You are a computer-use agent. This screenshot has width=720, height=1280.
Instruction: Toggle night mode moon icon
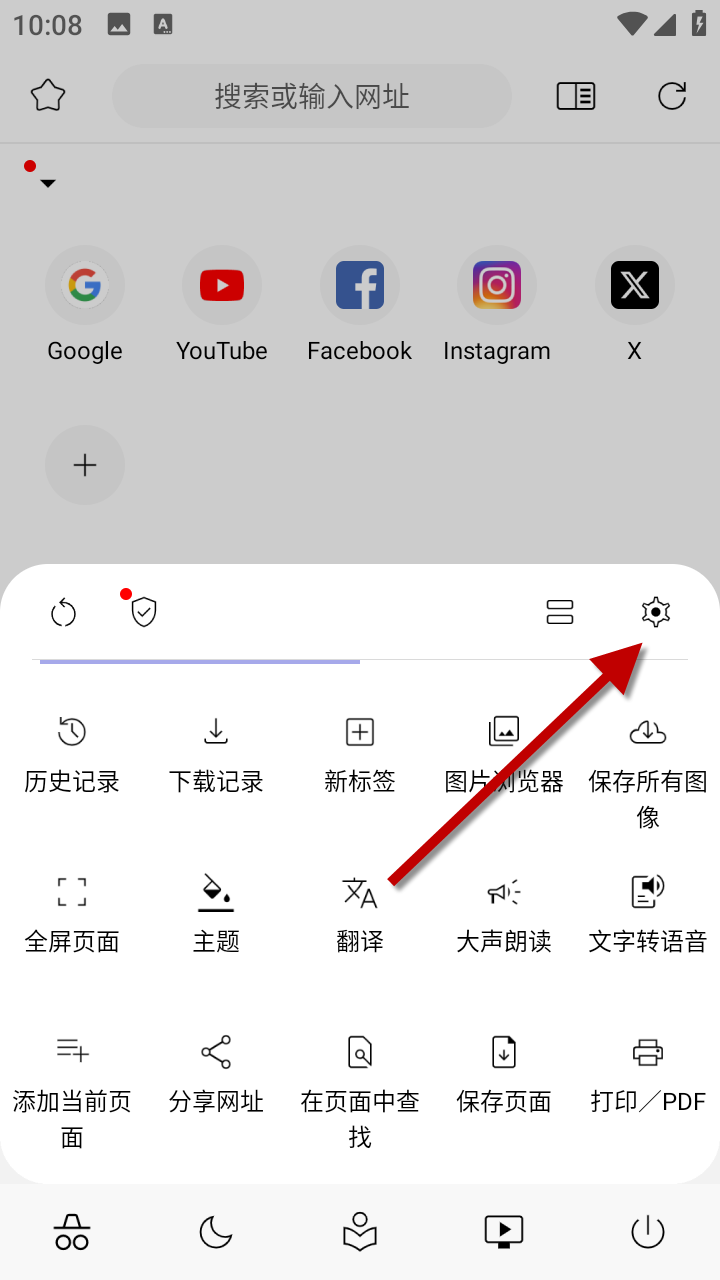click(216, 1232)
